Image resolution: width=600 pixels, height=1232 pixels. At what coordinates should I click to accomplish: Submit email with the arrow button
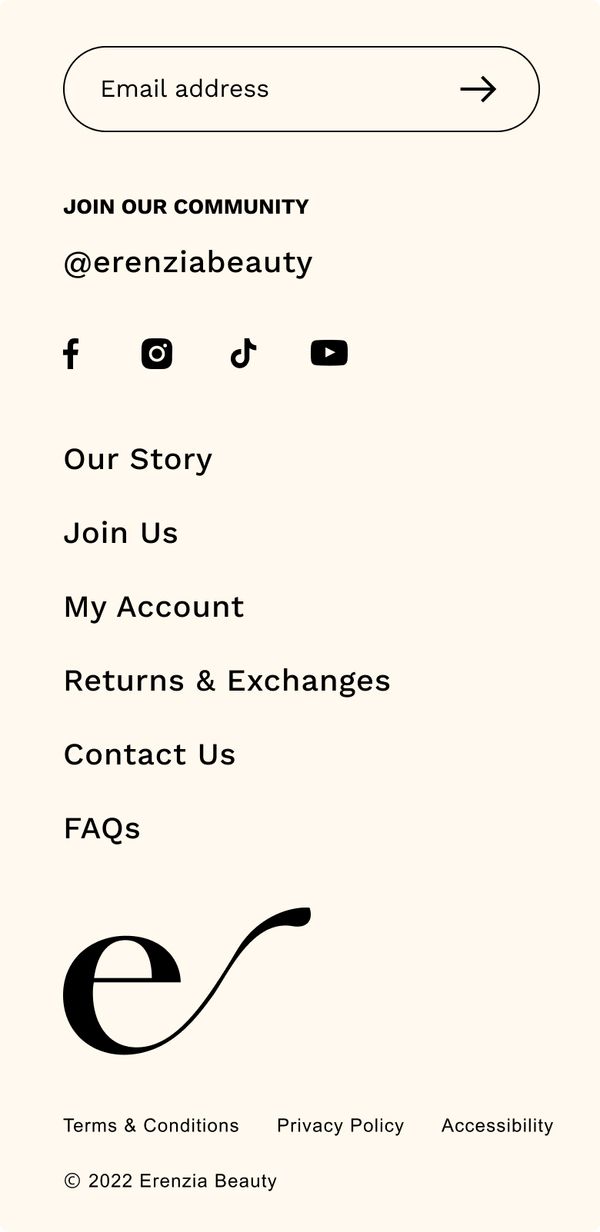pos(478,89)
